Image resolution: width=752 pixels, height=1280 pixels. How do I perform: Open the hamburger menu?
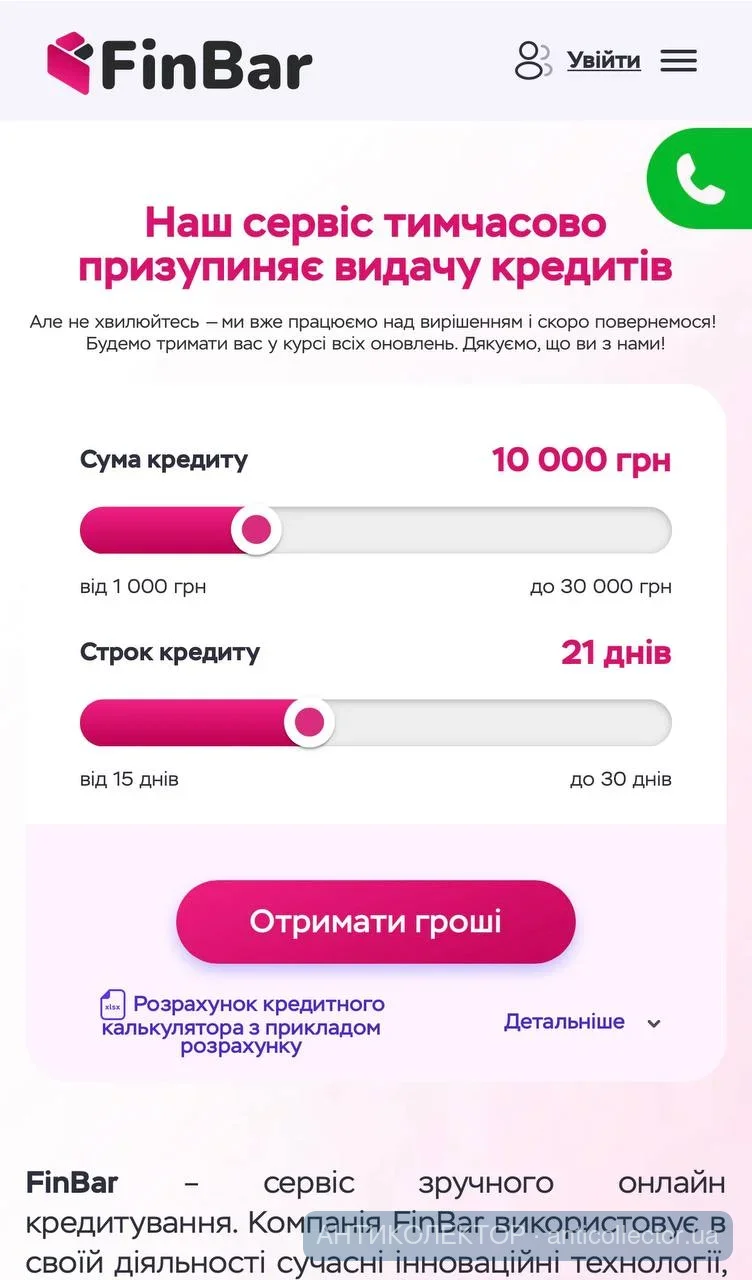point(678,60)
